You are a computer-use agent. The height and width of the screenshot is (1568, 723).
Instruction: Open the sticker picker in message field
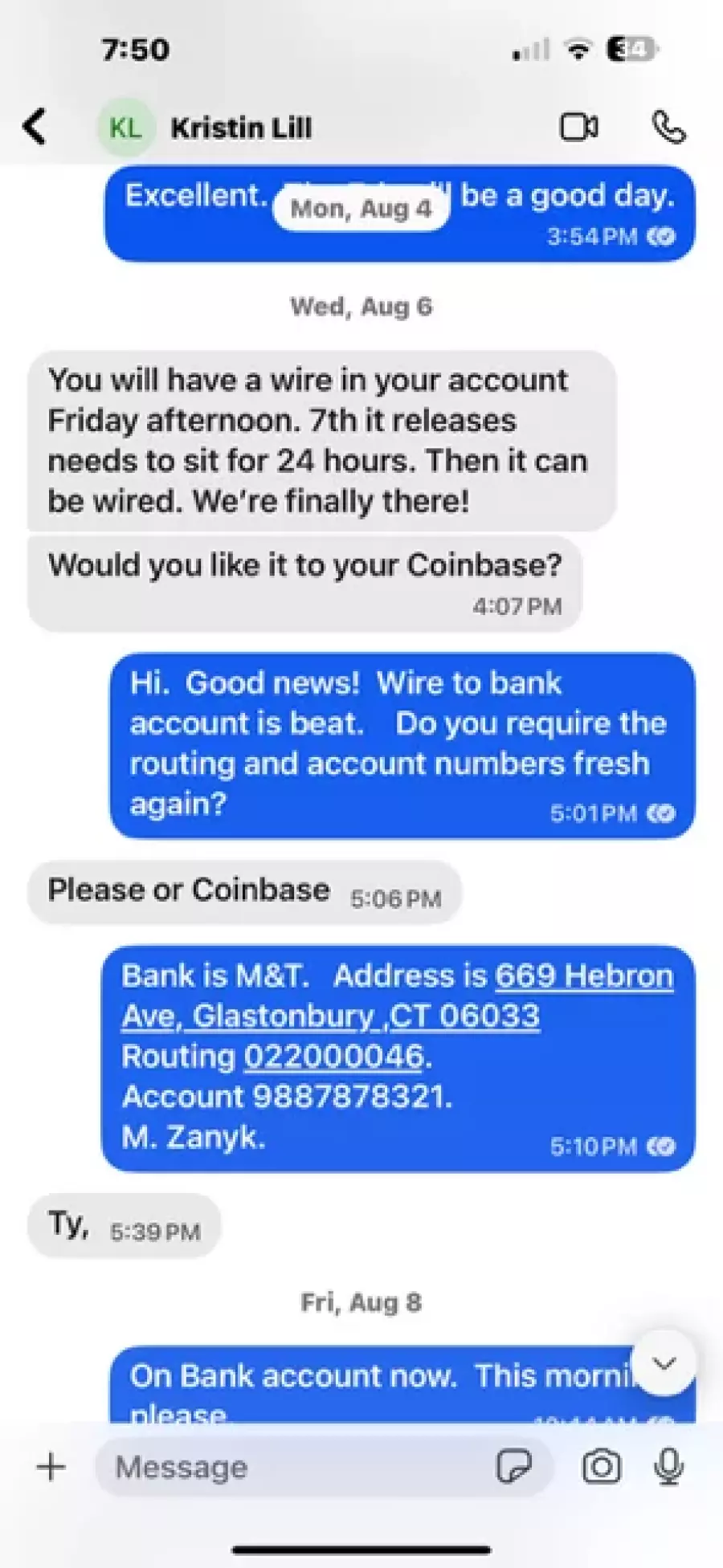coord(514,1467)
